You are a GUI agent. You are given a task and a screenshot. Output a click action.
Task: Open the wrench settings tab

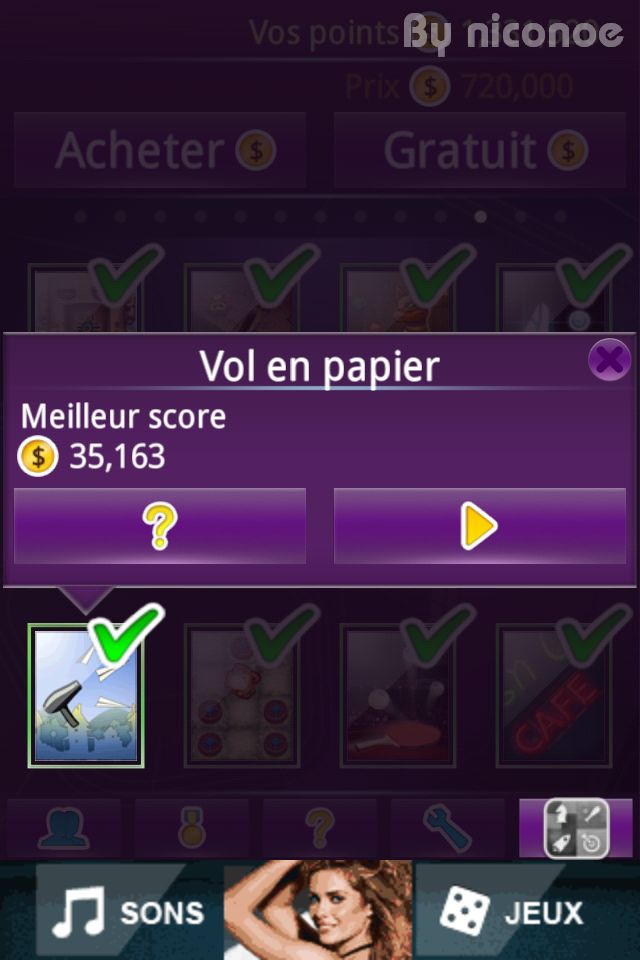[448, 828]
